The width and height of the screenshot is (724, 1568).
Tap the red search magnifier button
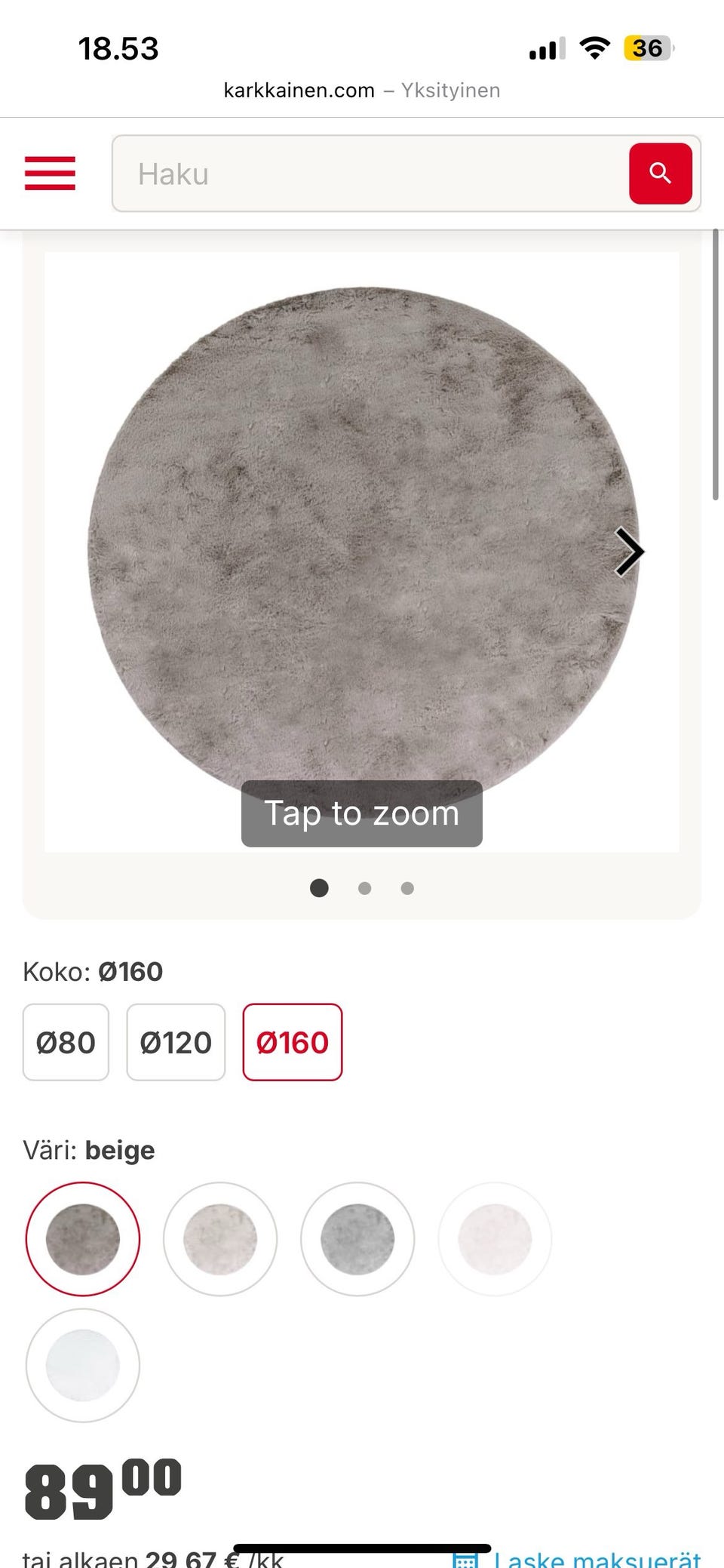click(x=661, y=174)
